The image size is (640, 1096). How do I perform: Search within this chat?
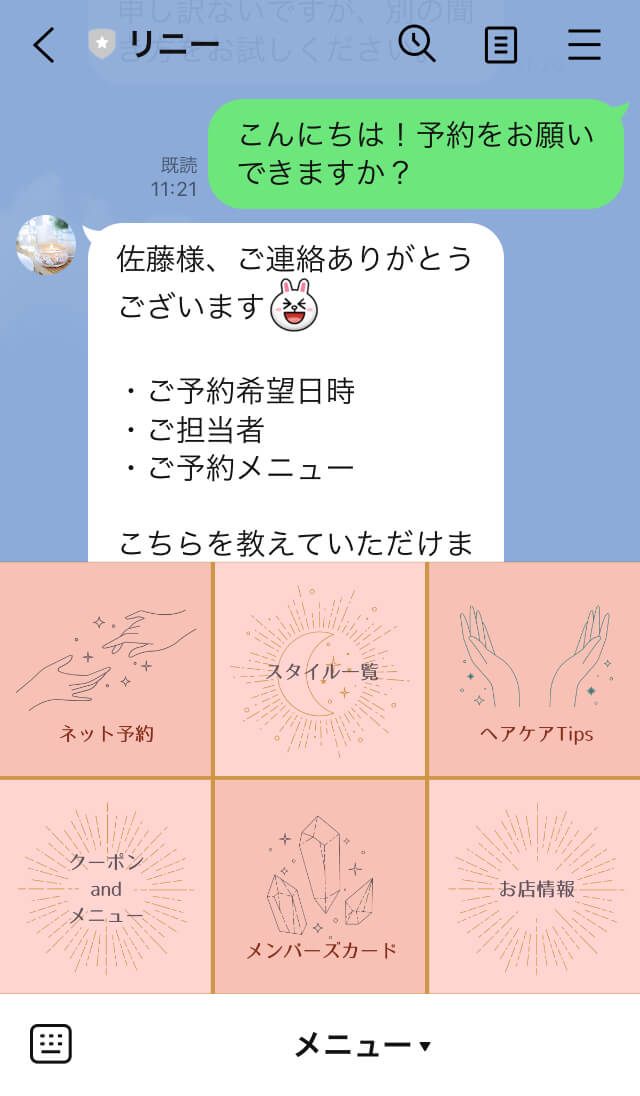point(417,44)
